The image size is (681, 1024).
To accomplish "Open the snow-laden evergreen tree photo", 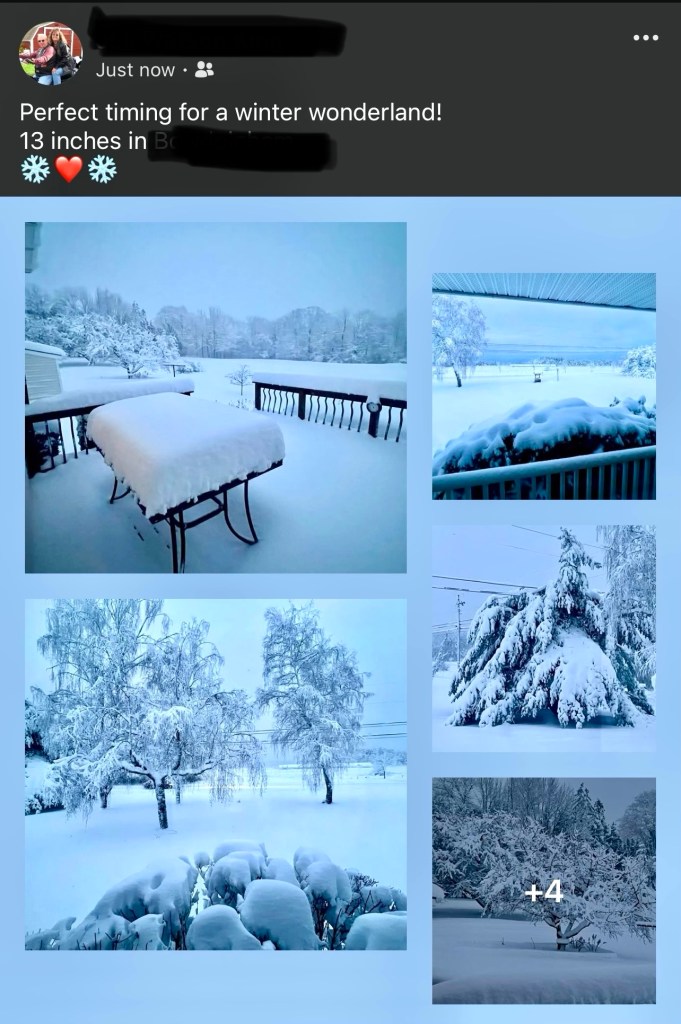I will [544, 637].
